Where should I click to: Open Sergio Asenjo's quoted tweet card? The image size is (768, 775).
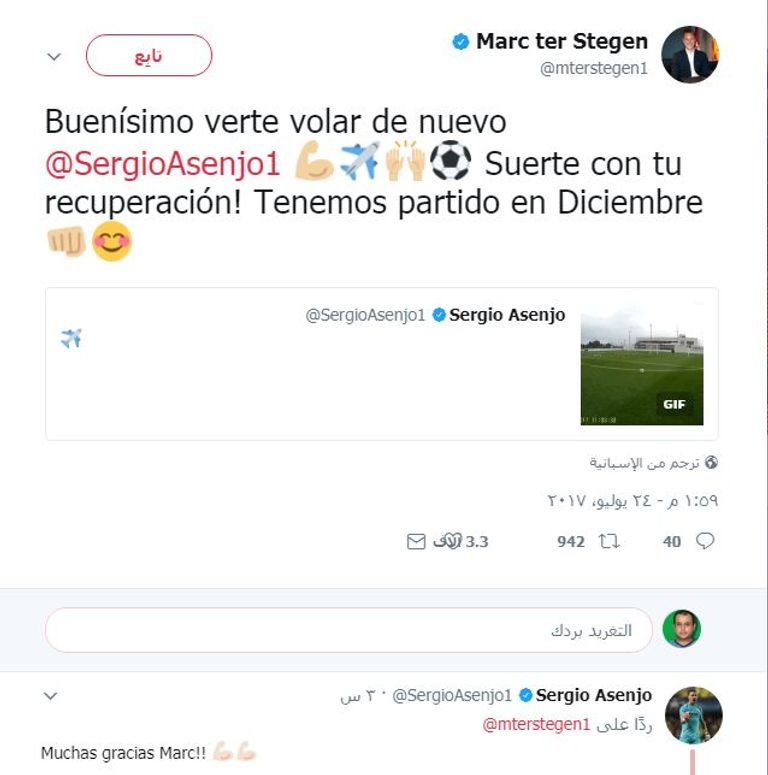381,364
